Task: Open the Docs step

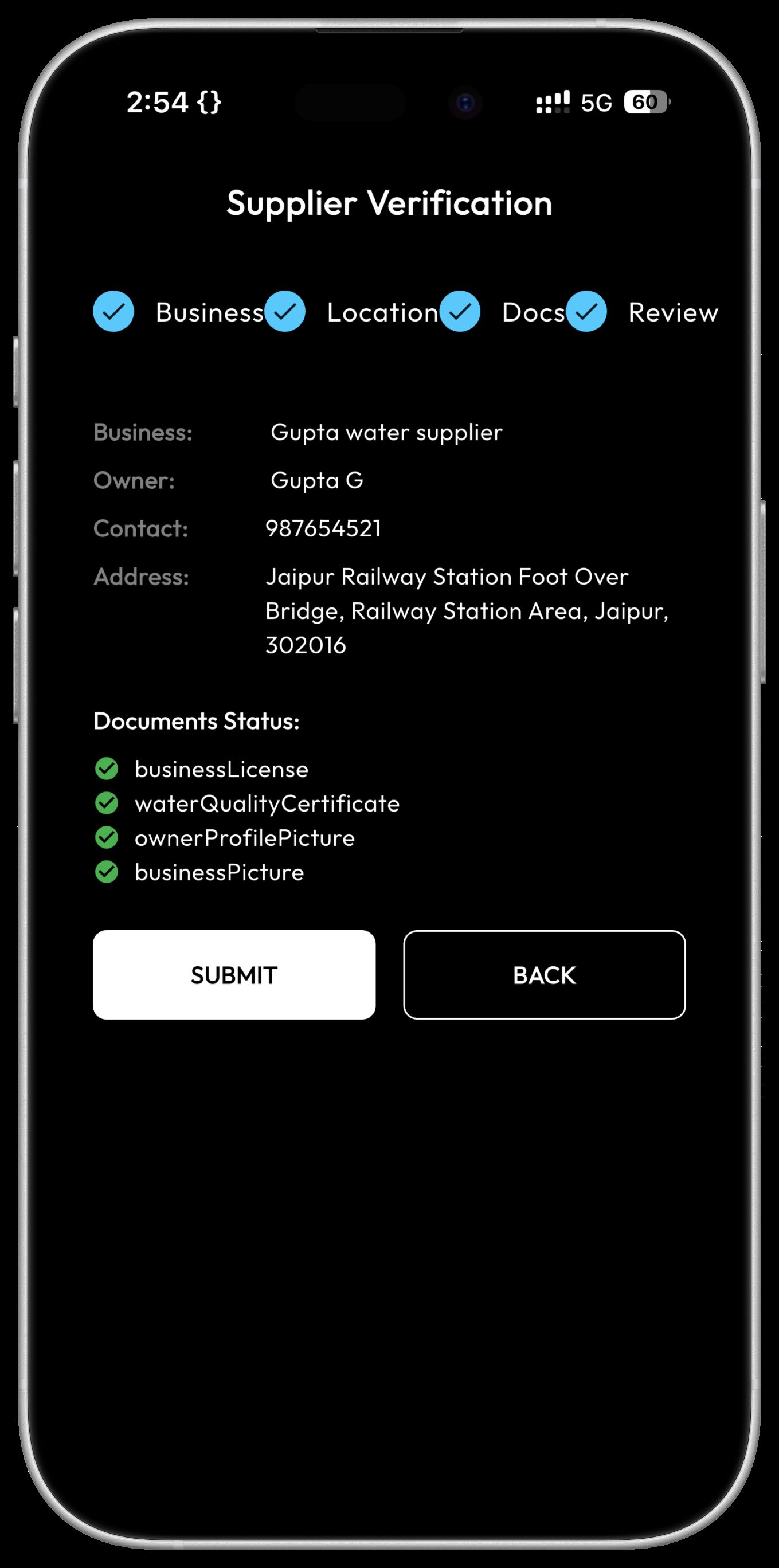Action: coord(460,312)
